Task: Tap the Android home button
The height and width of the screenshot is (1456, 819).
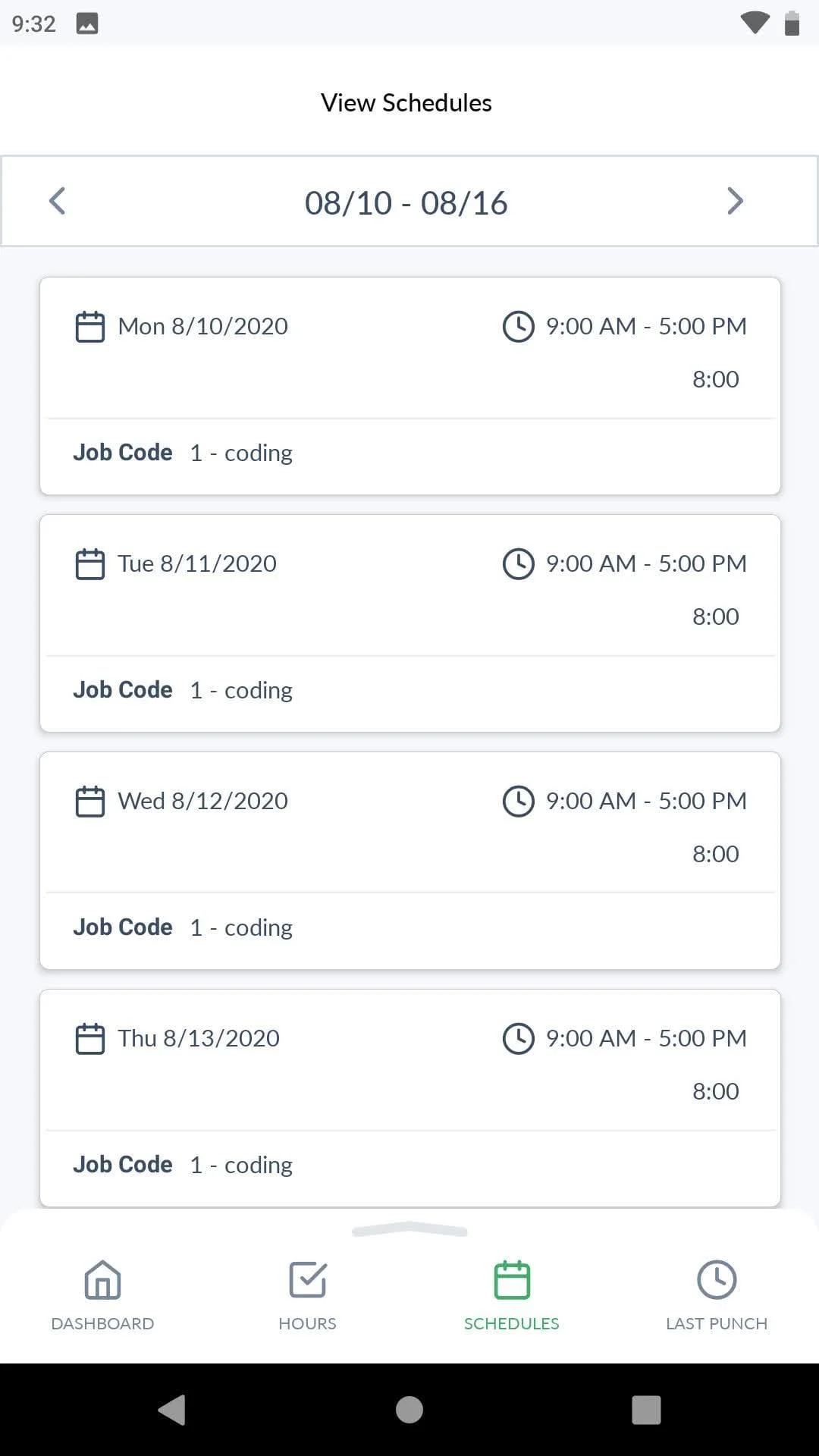Action: [409, 1411]
